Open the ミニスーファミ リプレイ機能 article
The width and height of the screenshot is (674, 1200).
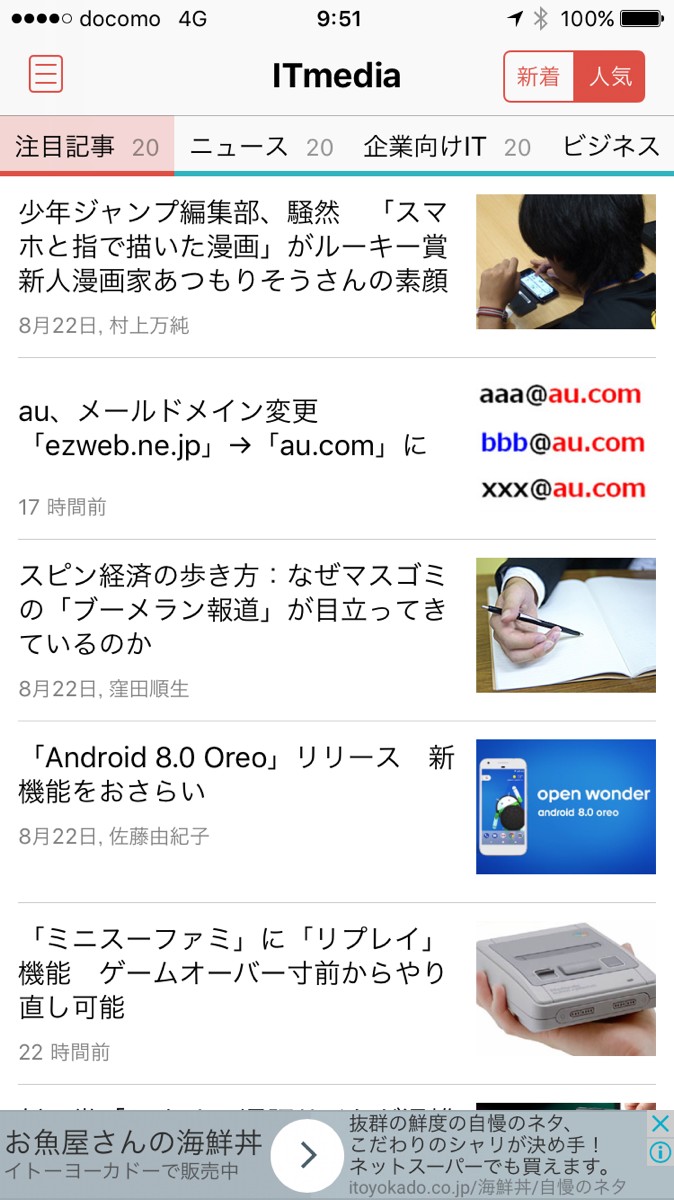(234, 973)
